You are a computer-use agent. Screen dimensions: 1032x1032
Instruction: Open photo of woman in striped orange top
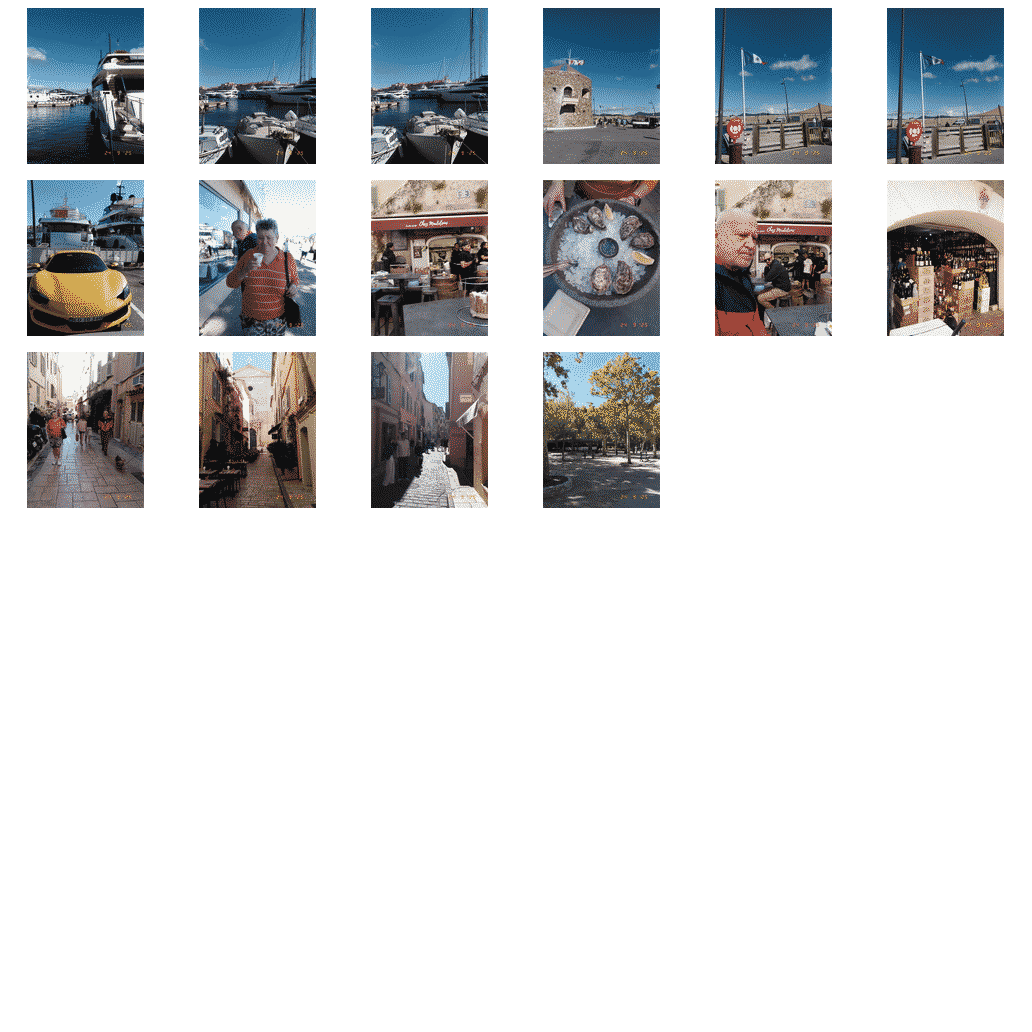coord(257,258)
